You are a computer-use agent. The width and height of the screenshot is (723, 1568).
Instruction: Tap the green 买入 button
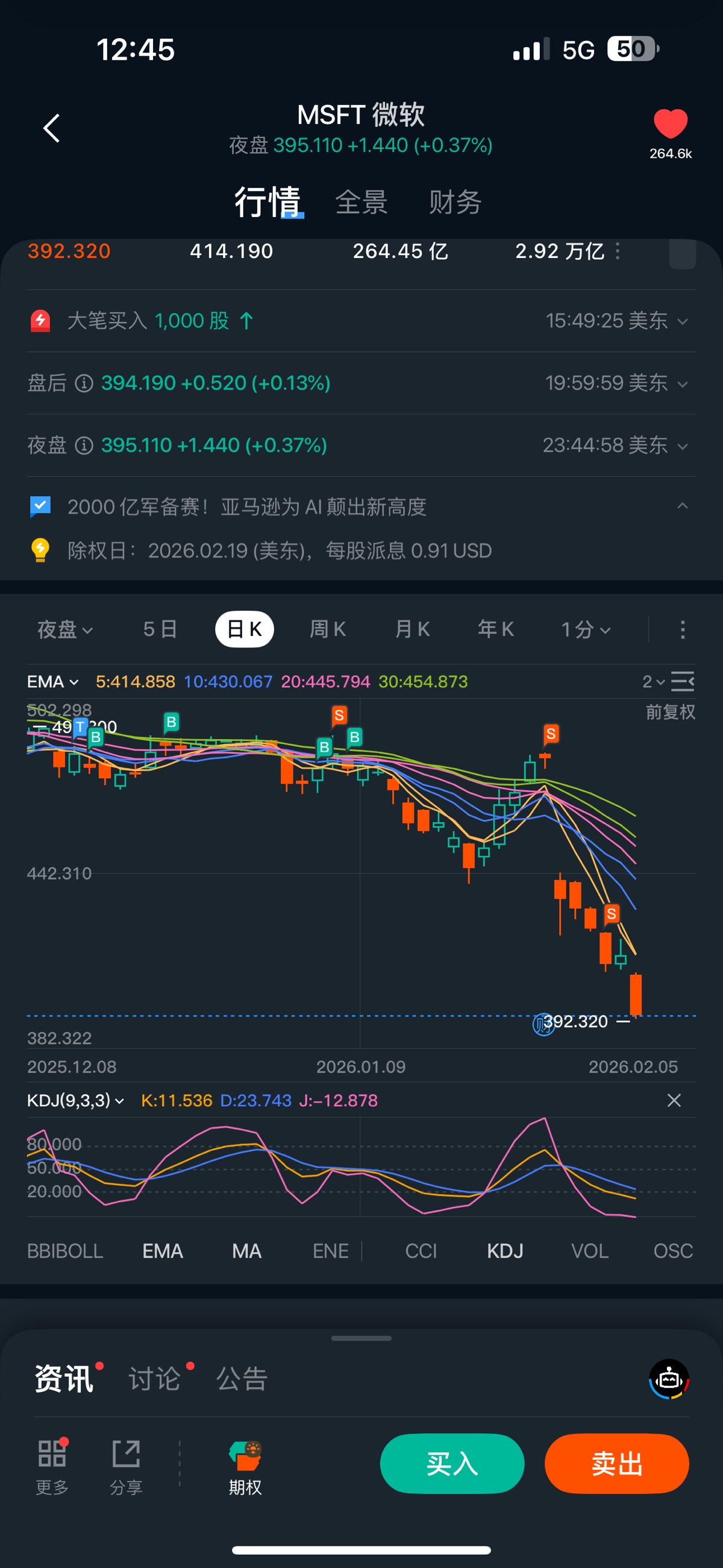point(451,1463)
